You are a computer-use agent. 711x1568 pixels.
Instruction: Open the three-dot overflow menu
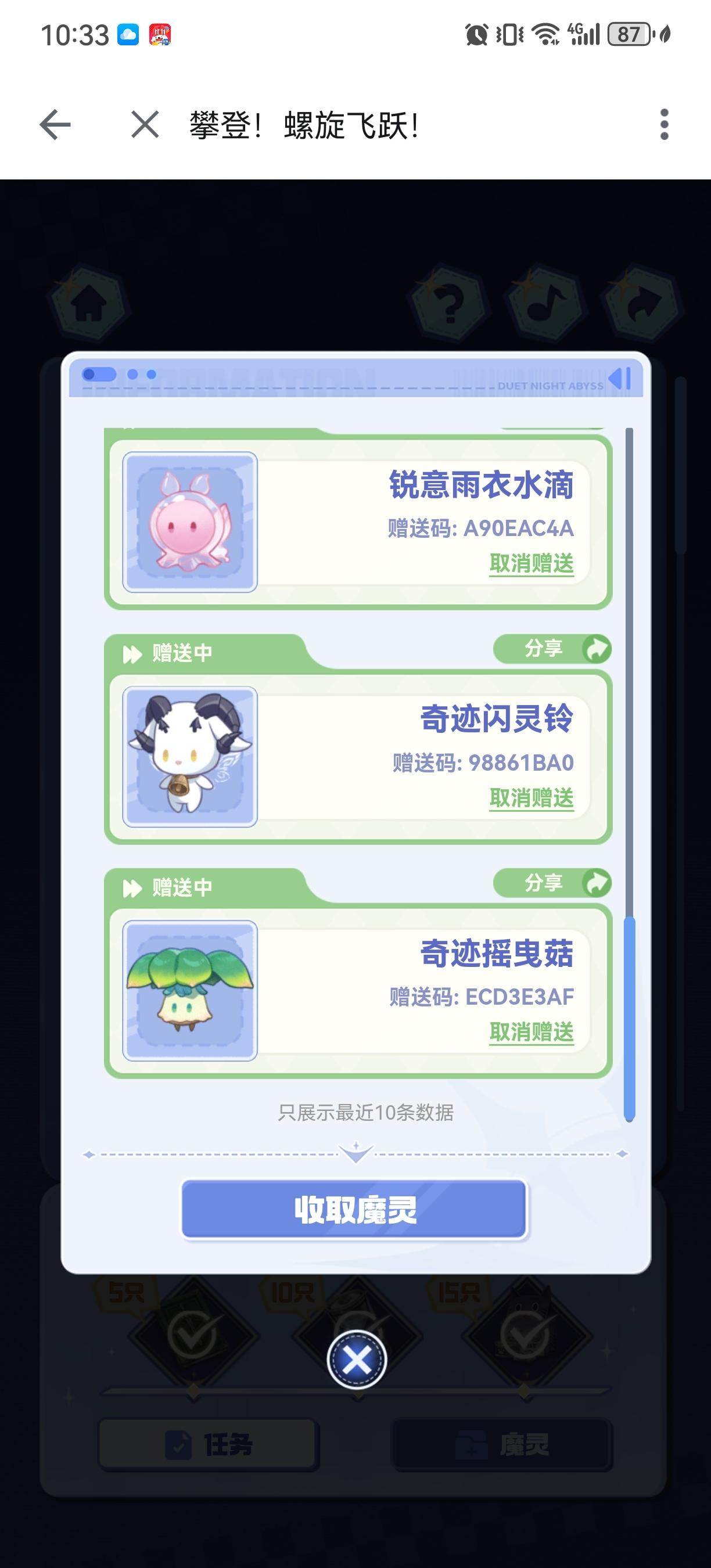coord(664,125)
